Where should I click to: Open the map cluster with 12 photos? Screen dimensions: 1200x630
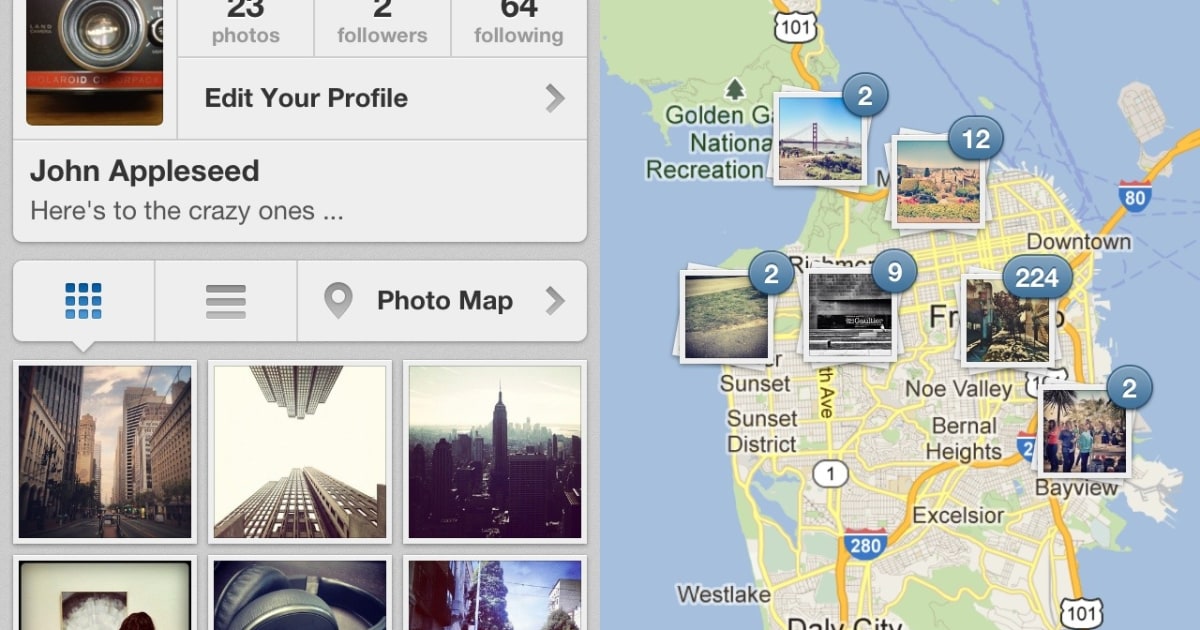937,180
